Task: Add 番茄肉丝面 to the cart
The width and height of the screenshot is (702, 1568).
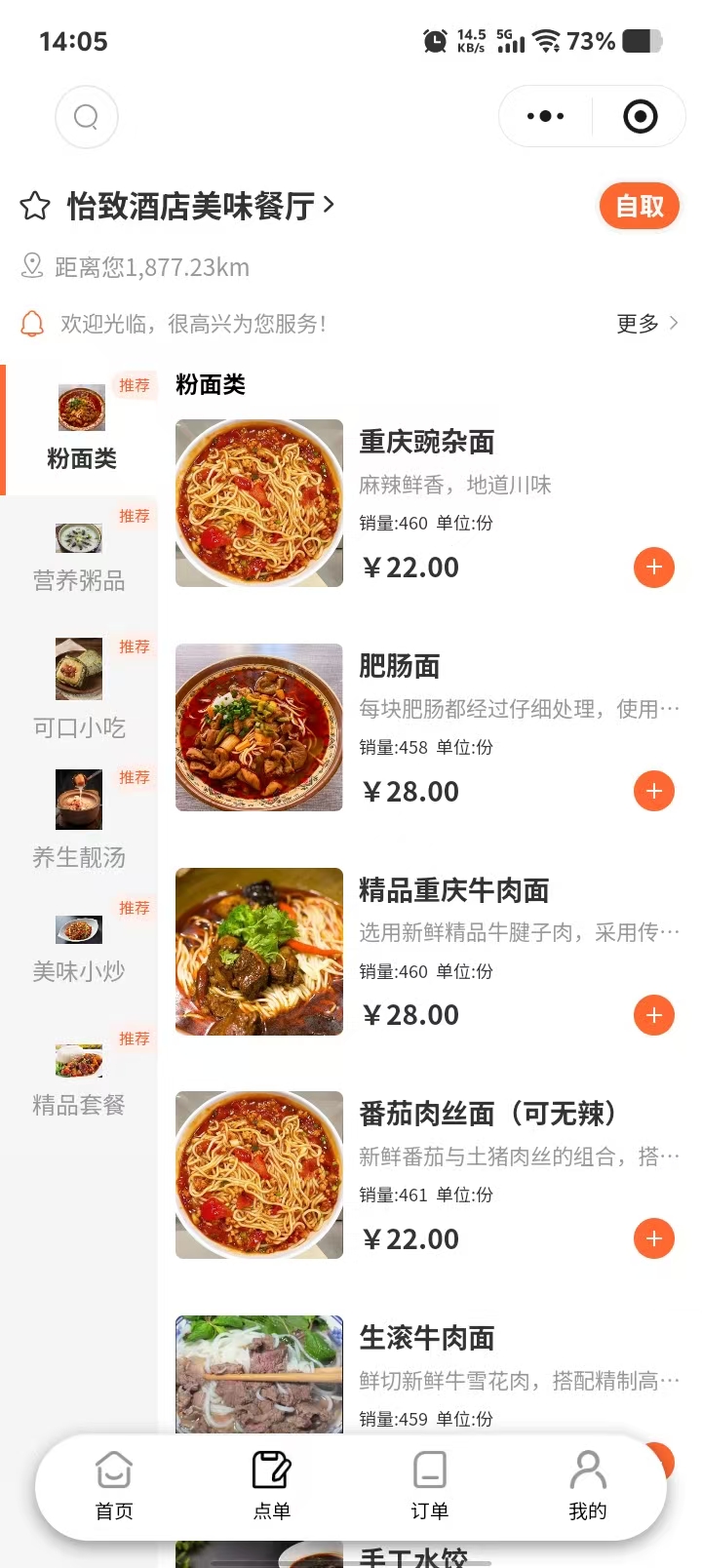Action: point(653,1238)
